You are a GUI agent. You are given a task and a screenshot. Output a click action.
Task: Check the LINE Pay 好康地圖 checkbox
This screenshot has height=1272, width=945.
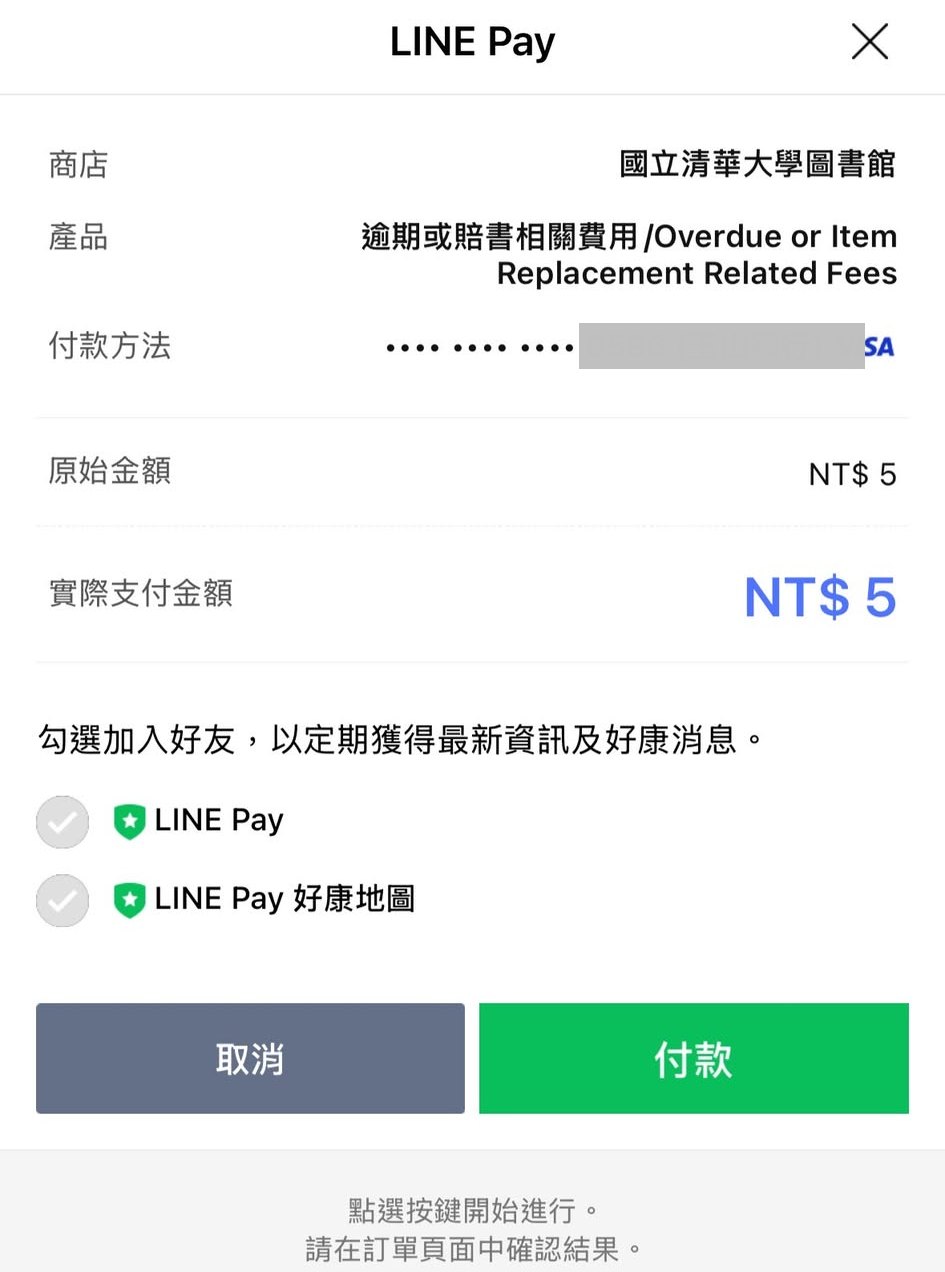[62, 900]
